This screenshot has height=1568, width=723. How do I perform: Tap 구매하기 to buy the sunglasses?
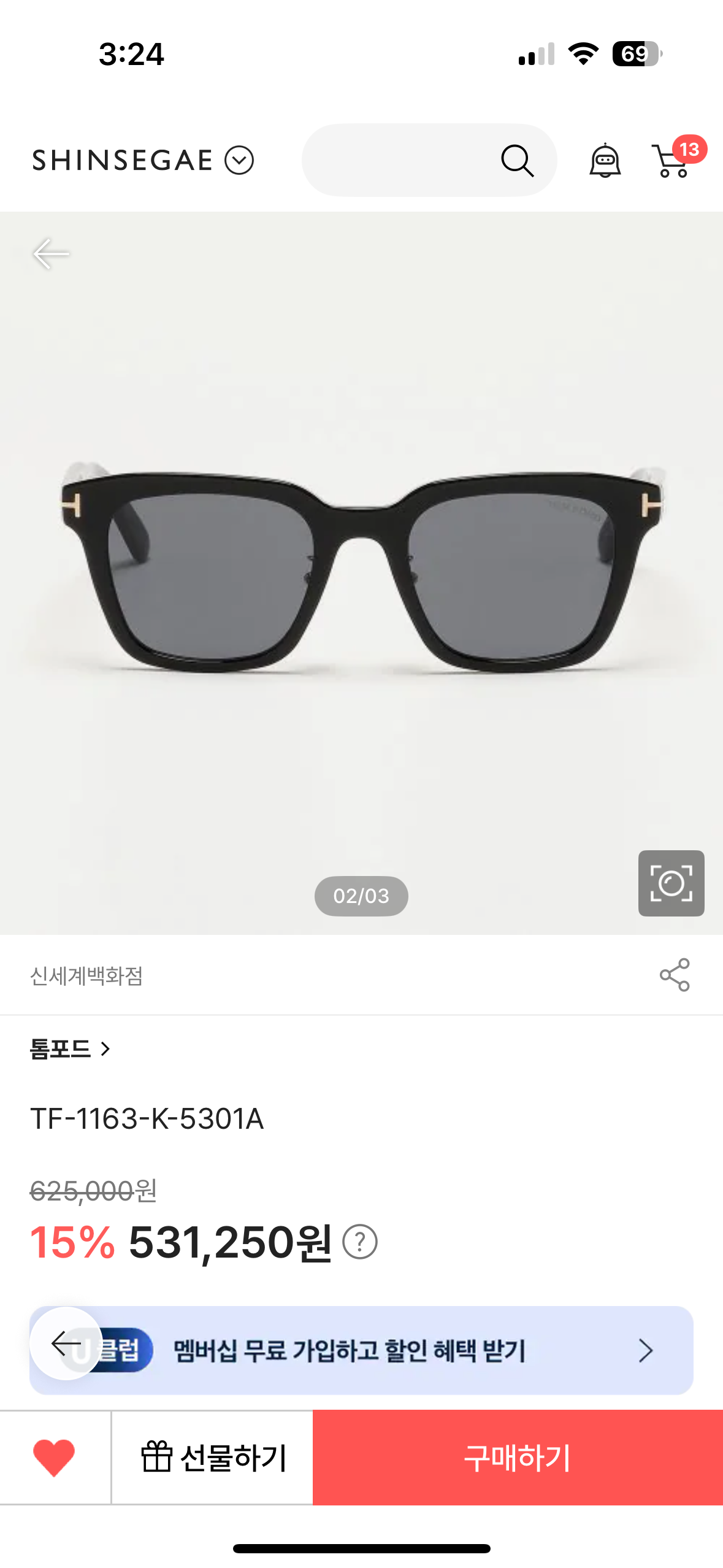pos(518,1457)
